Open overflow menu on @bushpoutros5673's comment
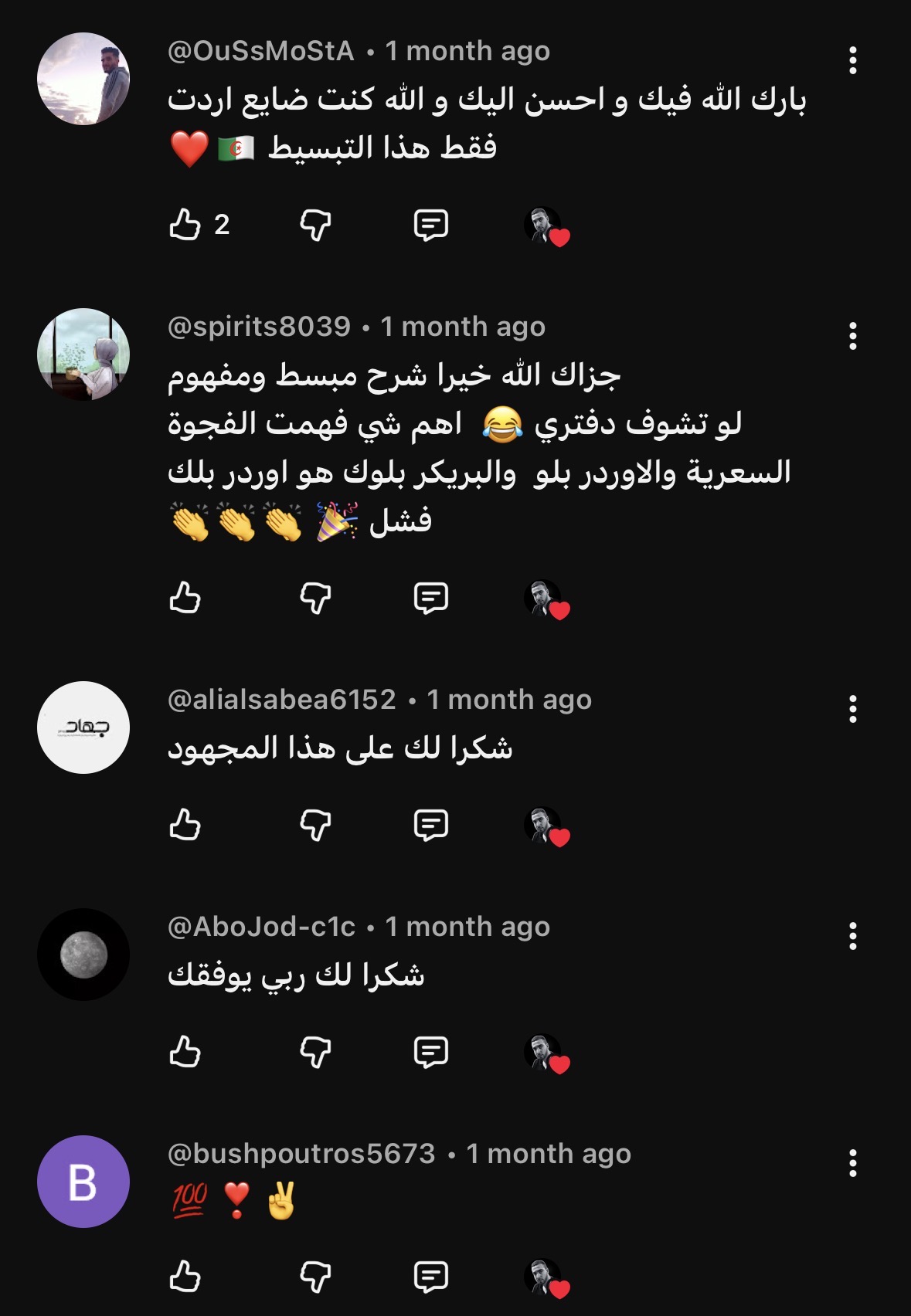This screenshot has width=911, height=1316. click(x=852, y=1163)
